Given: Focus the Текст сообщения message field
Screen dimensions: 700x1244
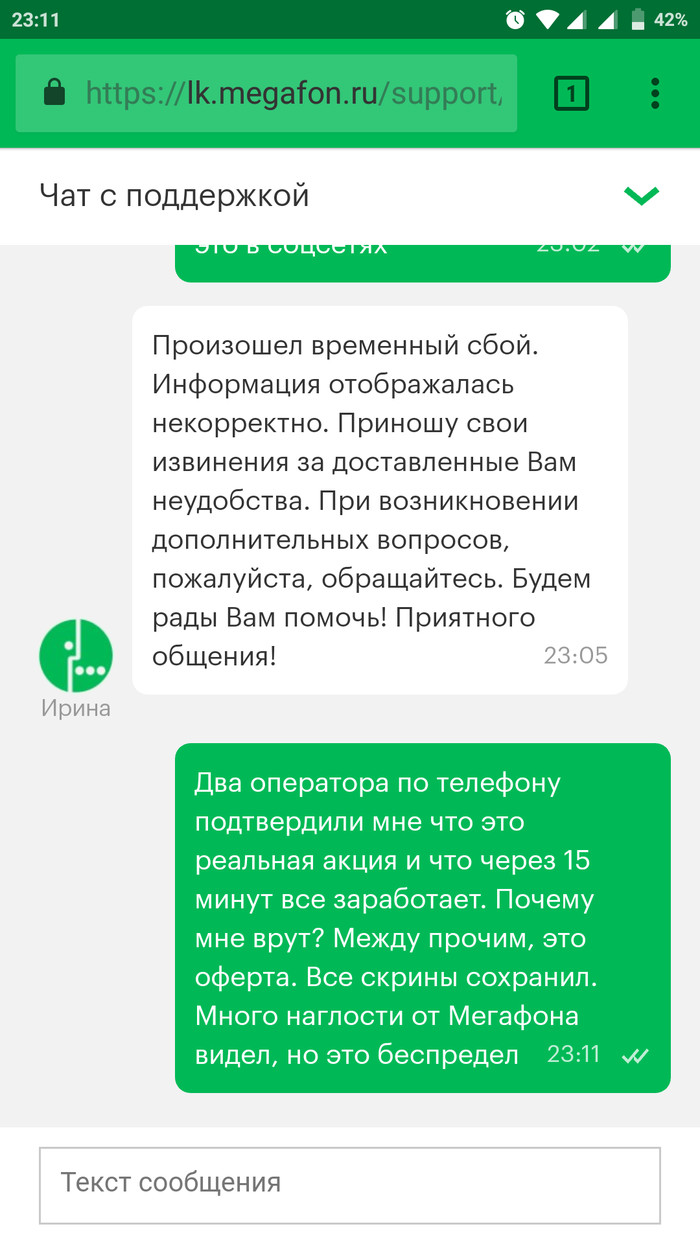Looking at the screenshot, I should point(349,1184).
